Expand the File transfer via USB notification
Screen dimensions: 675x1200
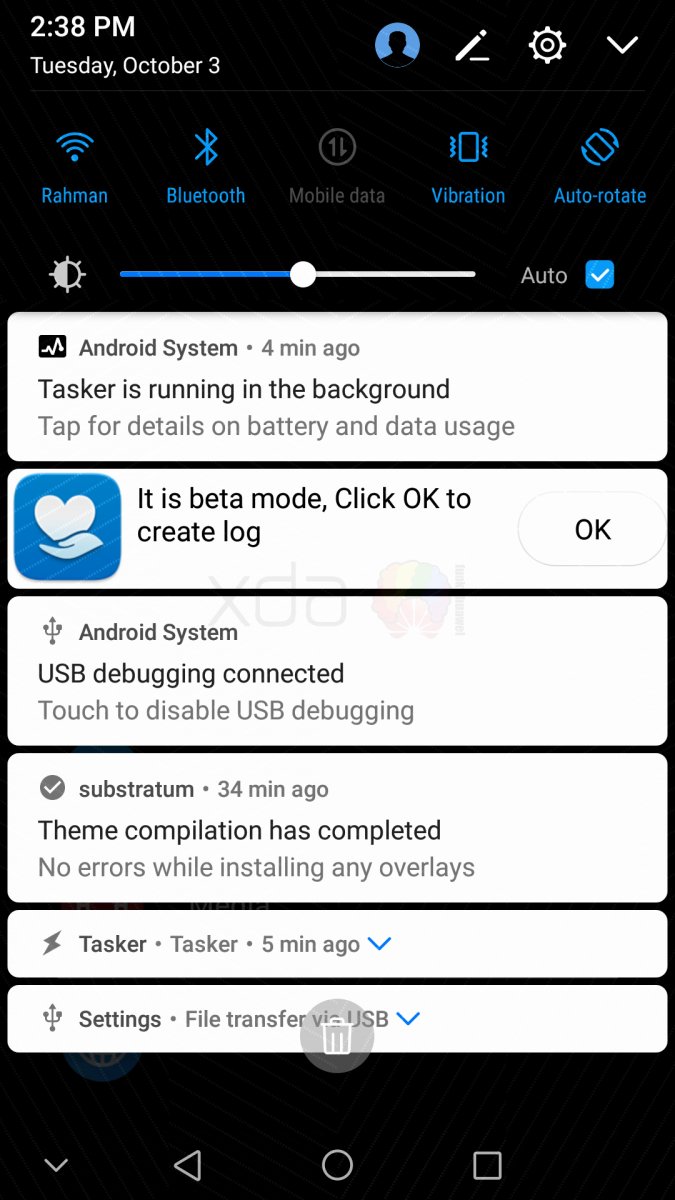[x=408, y=1019]
